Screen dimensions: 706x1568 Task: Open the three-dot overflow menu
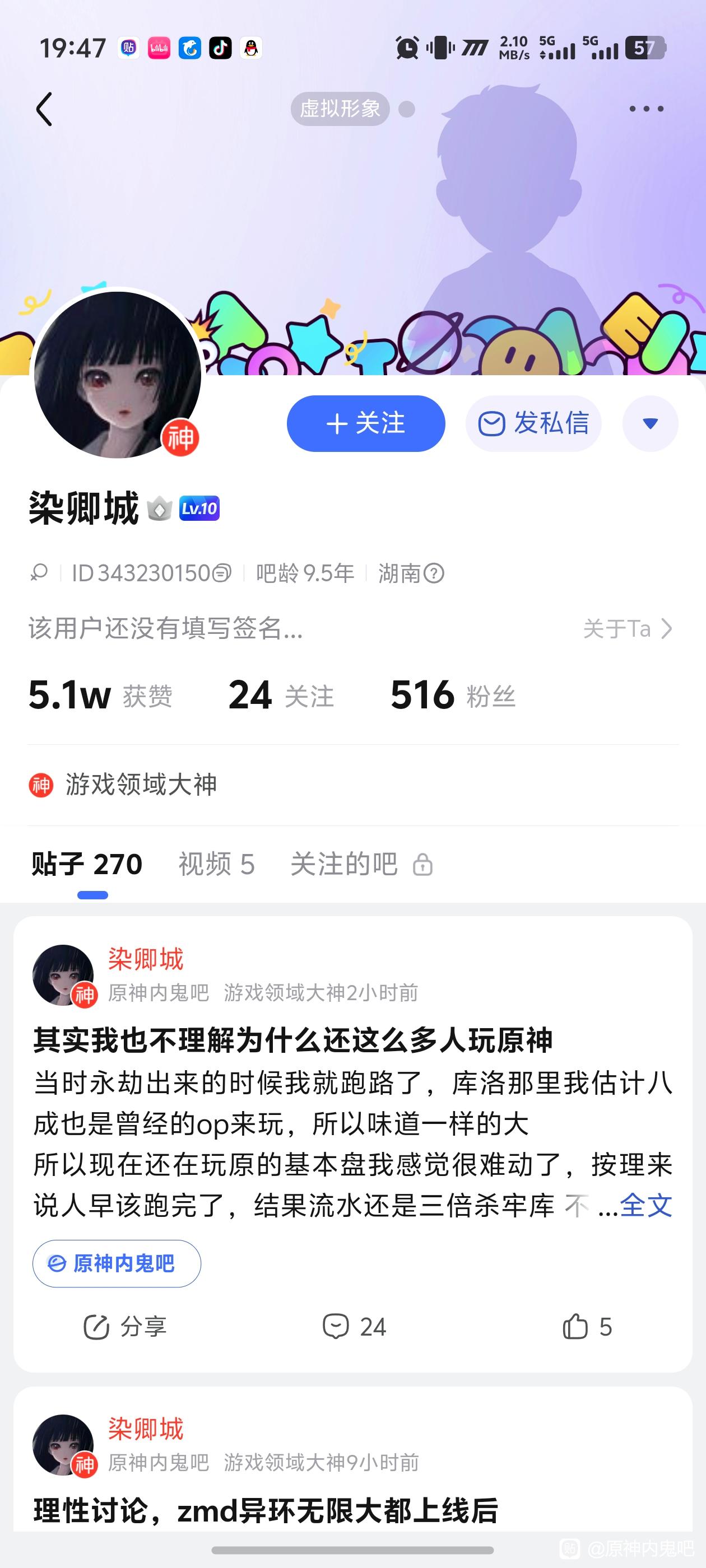point(645,109)
